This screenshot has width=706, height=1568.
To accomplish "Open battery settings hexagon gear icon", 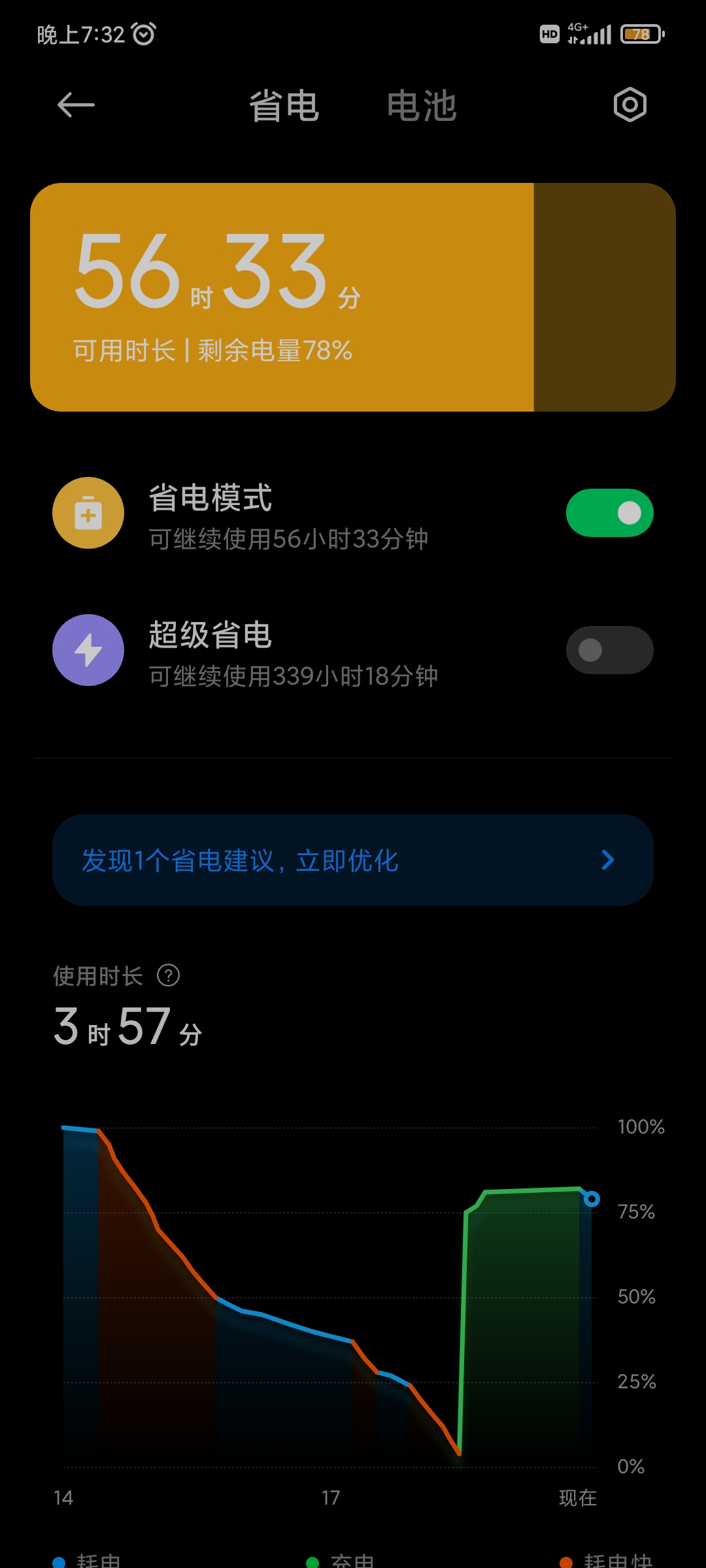I will (x=630, y=105).
